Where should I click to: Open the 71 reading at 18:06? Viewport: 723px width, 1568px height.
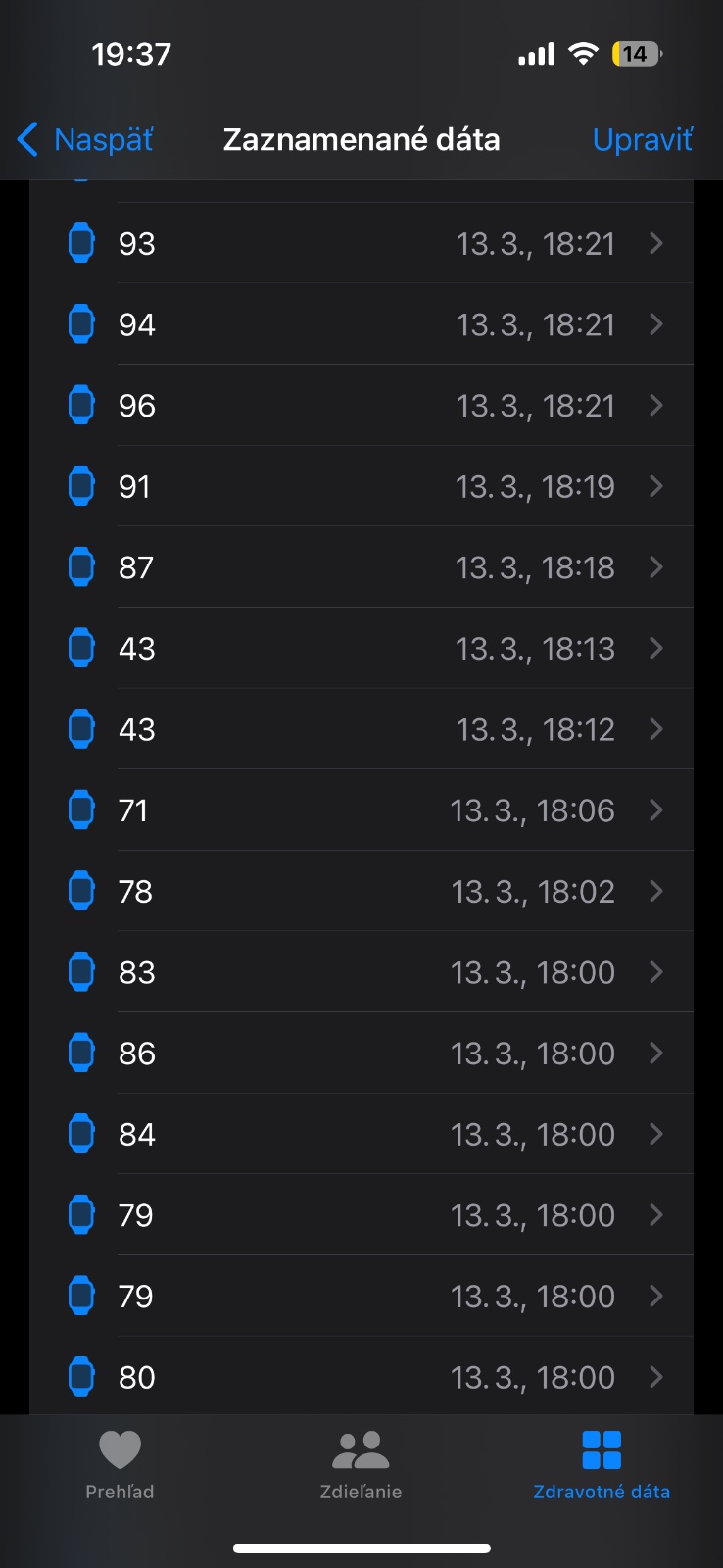[x=362, y=810]
